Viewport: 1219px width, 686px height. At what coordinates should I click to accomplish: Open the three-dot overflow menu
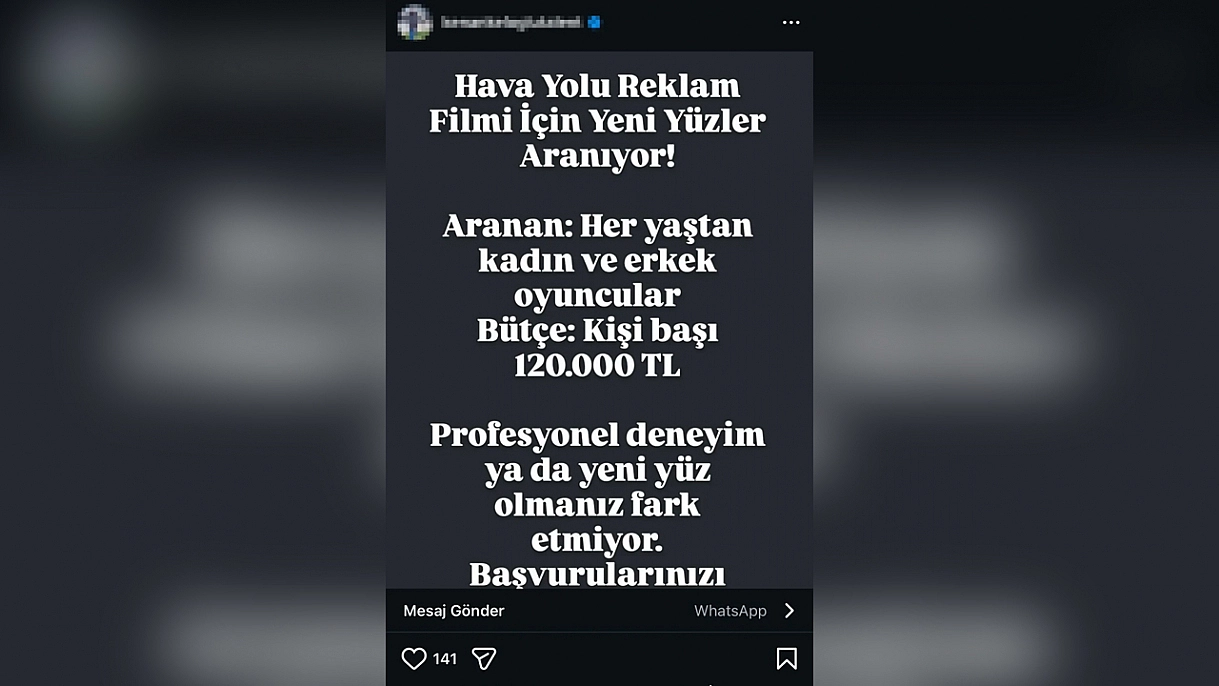(x=791, y=22)
